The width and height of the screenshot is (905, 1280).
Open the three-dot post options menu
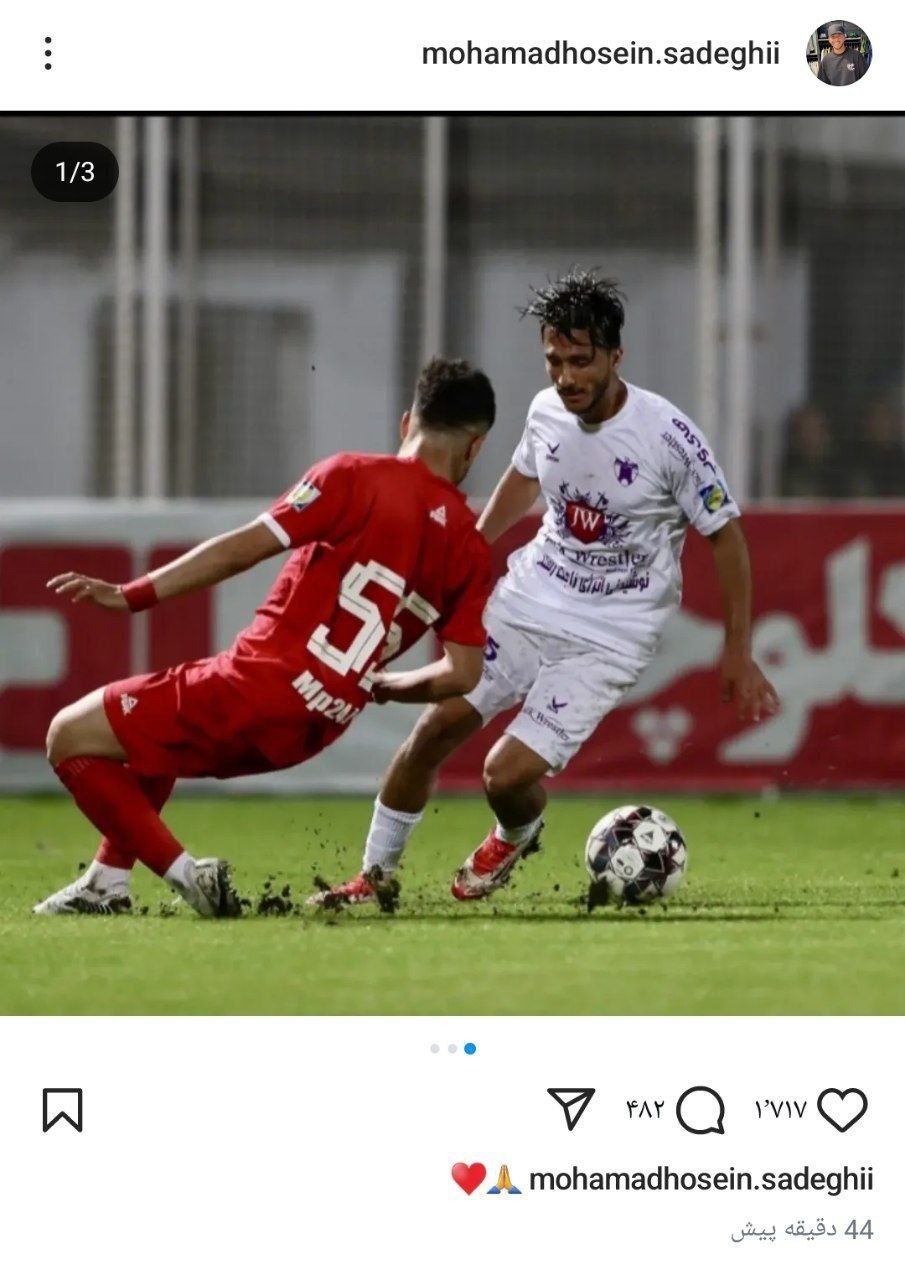[x=47, y=53]
